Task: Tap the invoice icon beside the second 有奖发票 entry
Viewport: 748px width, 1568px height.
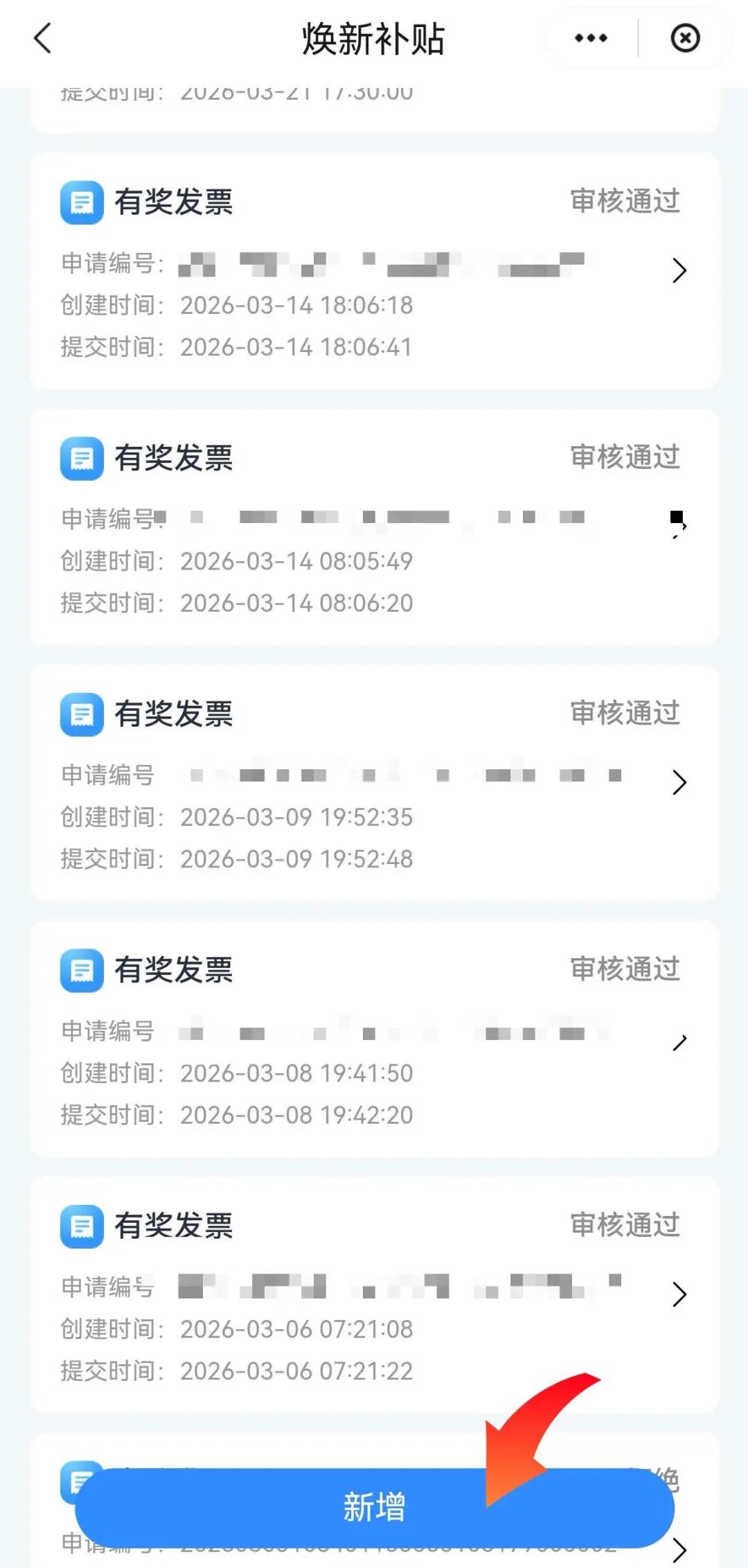Action: [81, 459]
